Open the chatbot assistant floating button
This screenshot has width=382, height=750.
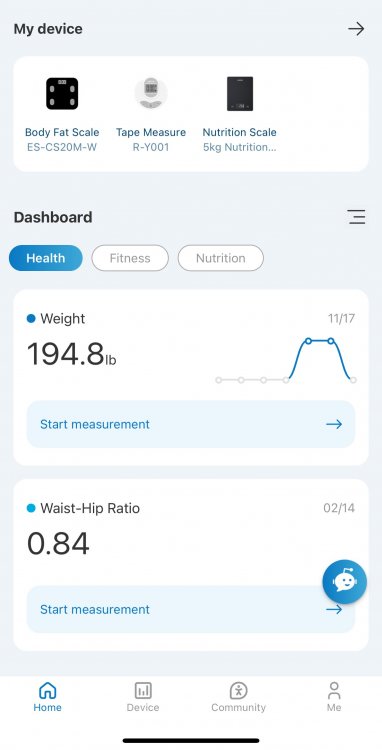coord(345,582)
